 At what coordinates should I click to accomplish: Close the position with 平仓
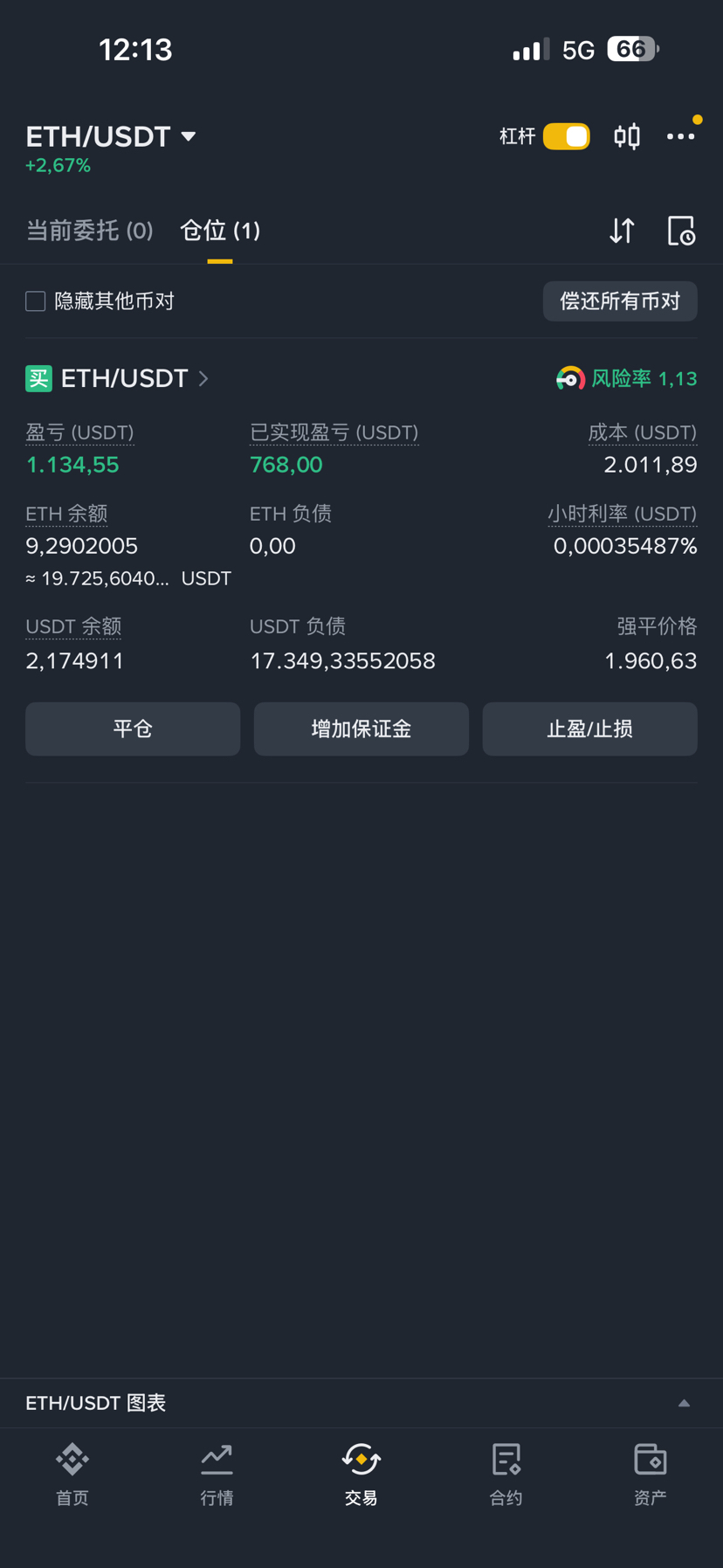(133, 729)
